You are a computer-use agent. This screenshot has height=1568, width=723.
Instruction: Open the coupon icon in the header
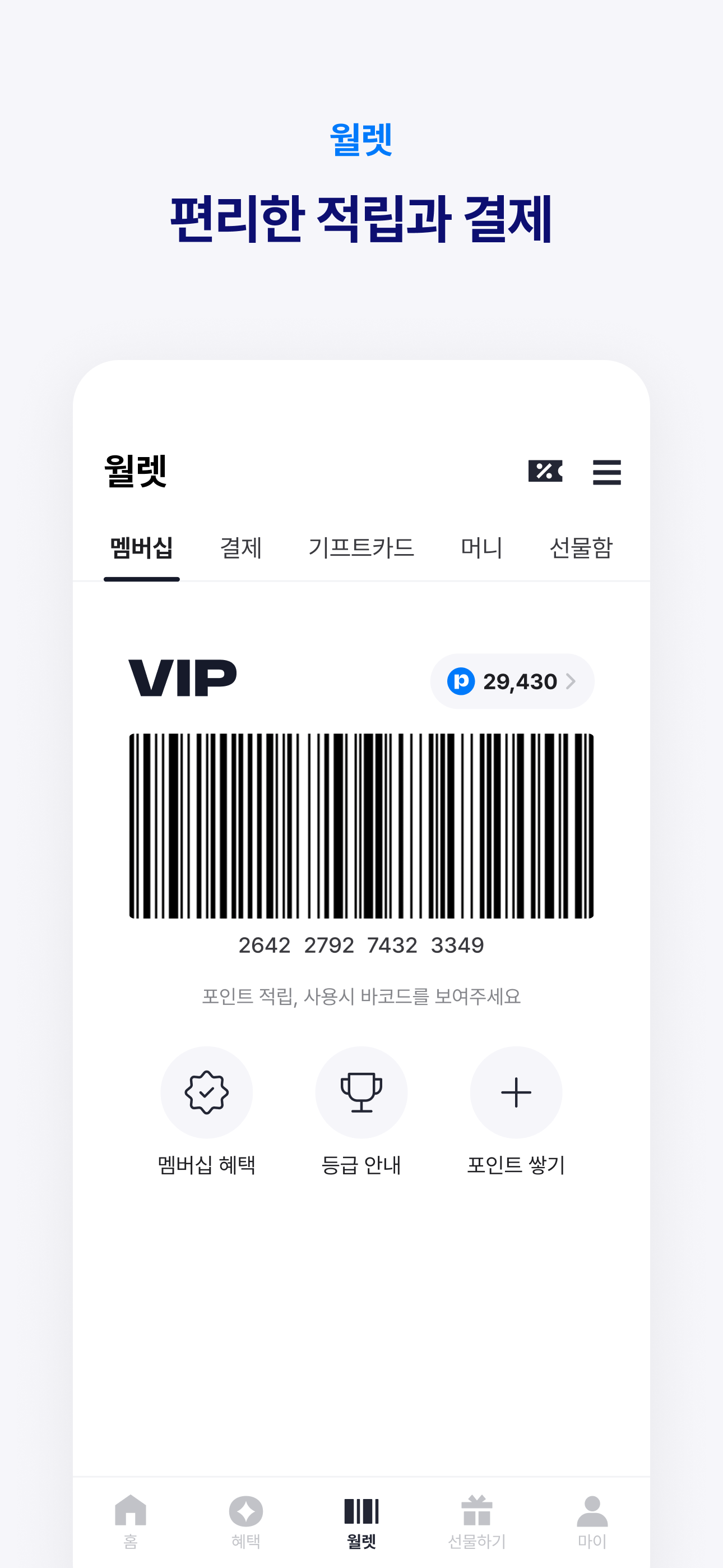click(x=546, y=472)
